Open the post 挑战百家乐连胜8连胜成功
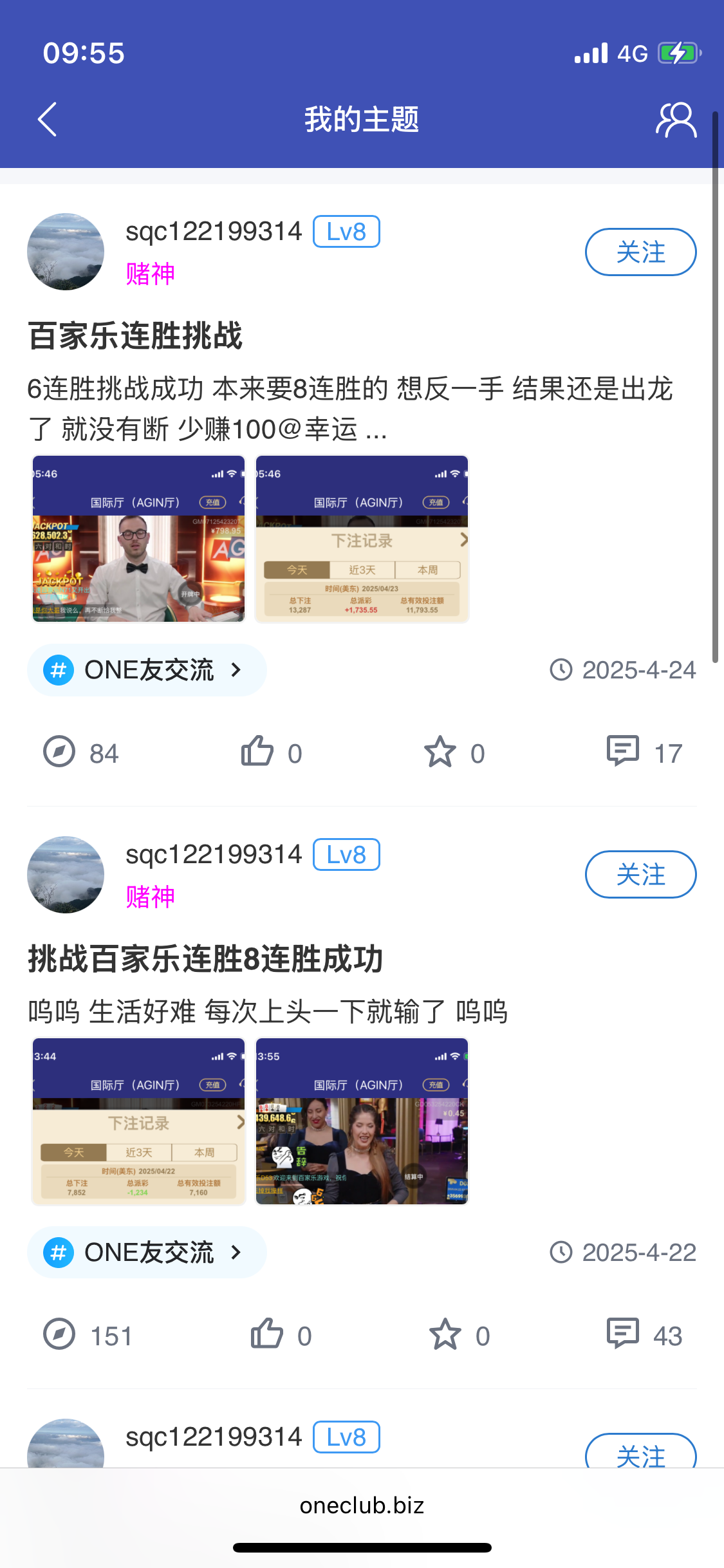 (x=205, y=959)
